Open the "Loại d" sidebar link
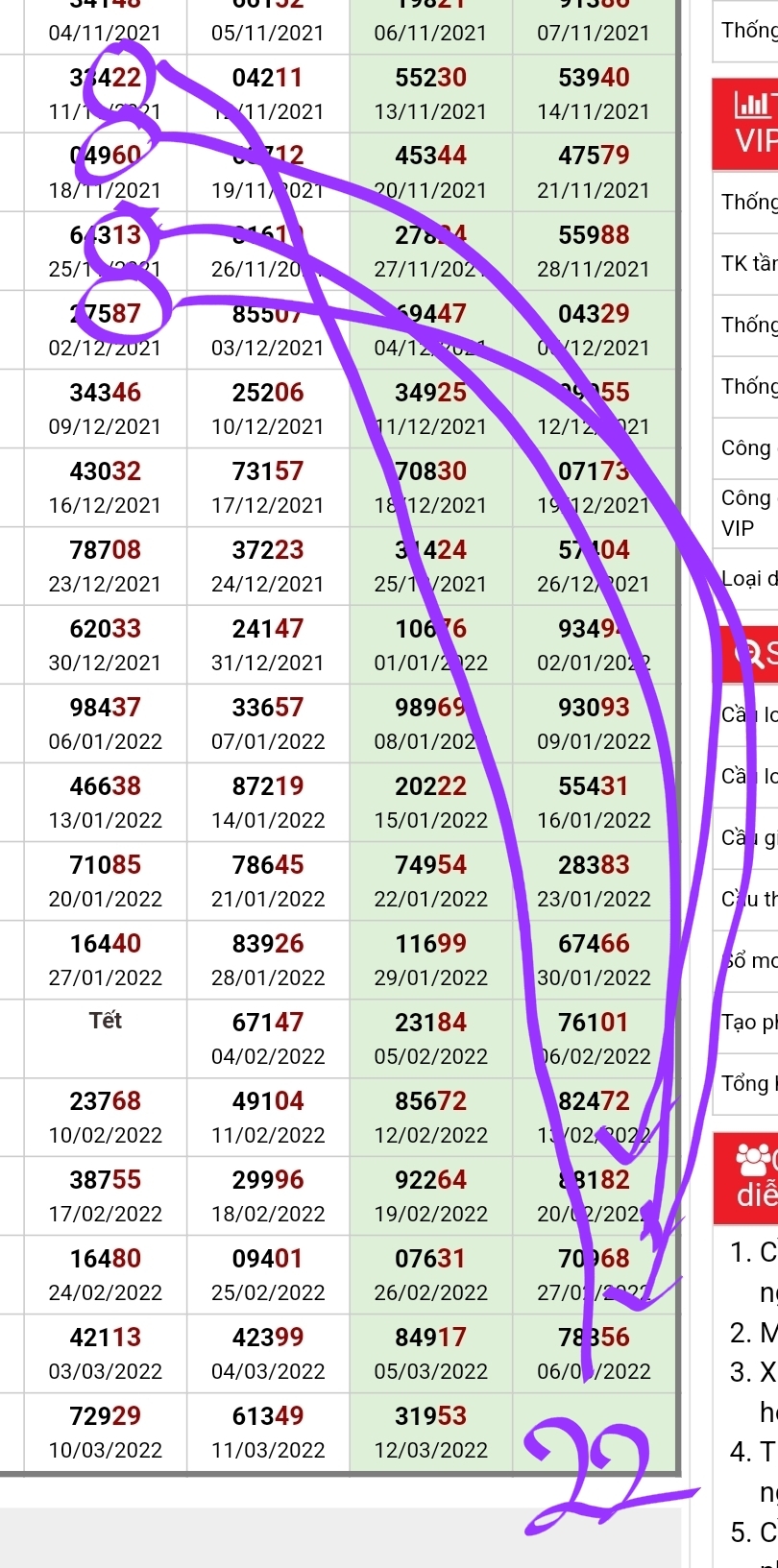This screenshot has height=1568, width=778. point(748,578)
